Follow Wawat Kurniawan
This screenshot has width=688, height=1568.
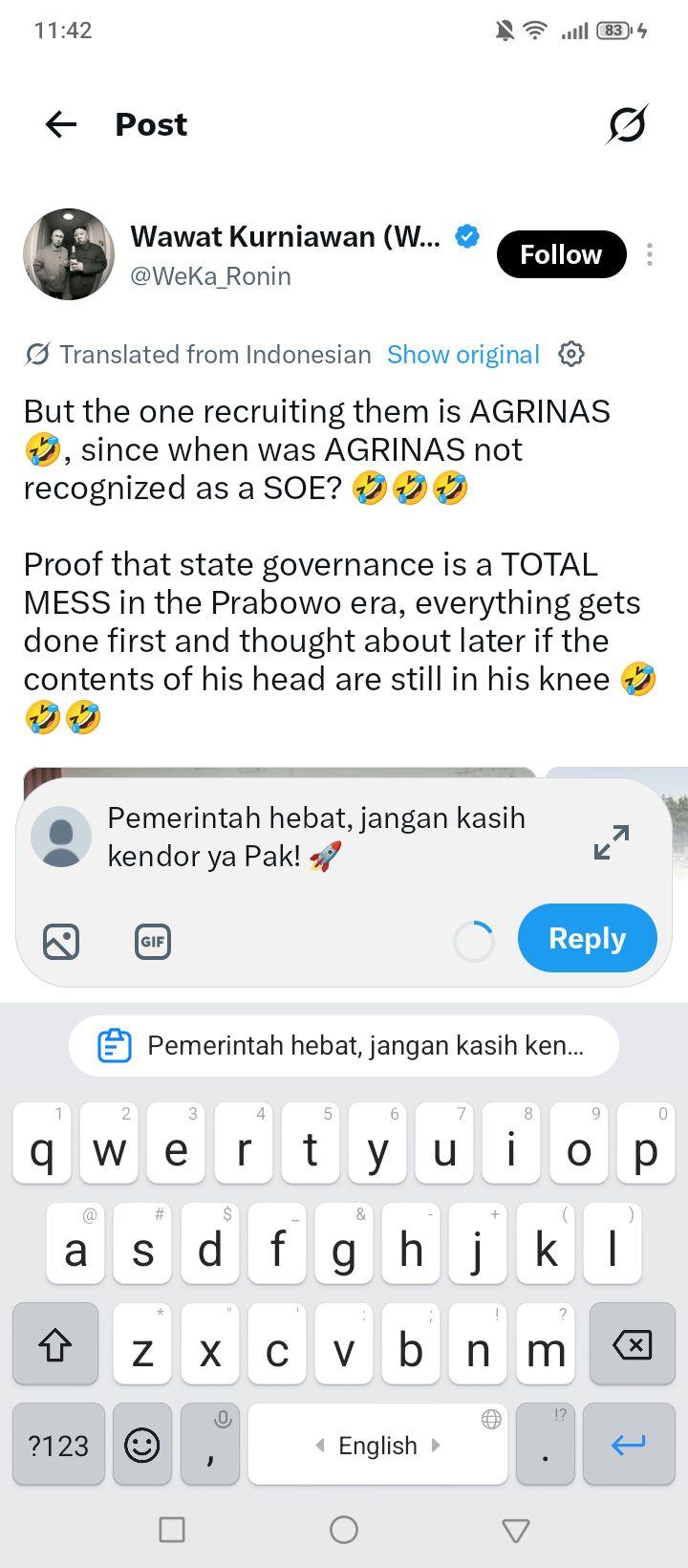click(561, 254)
